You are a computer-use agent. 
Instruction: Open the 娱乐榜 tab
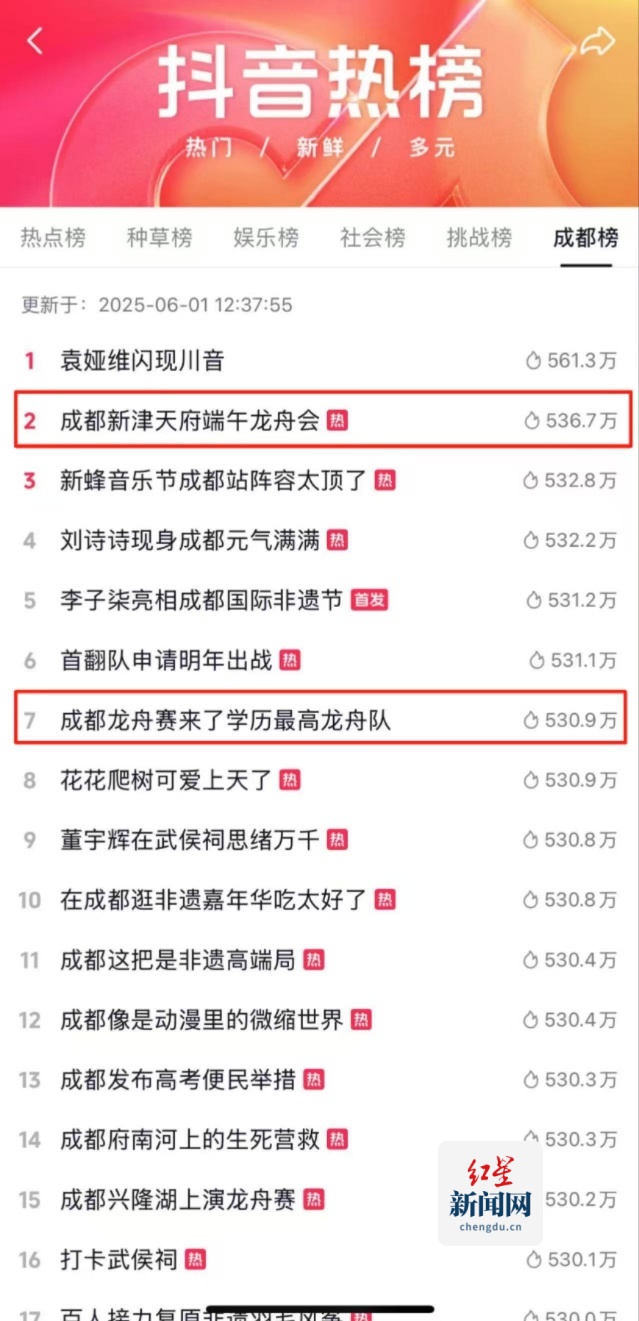pyautogui.click(x=266, y=237)
